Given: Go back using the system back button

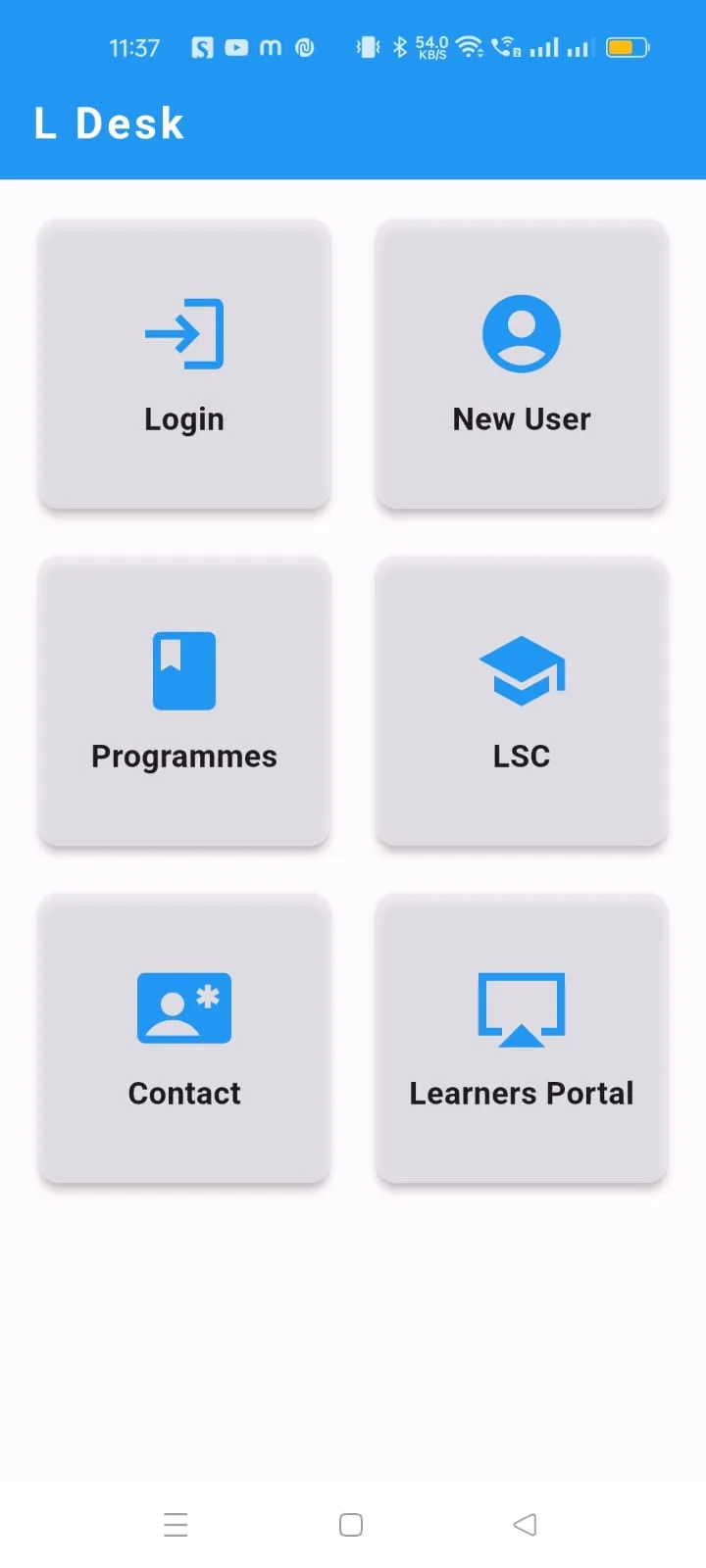Looking at the screenshot, I should click(x=526, y=1525).
